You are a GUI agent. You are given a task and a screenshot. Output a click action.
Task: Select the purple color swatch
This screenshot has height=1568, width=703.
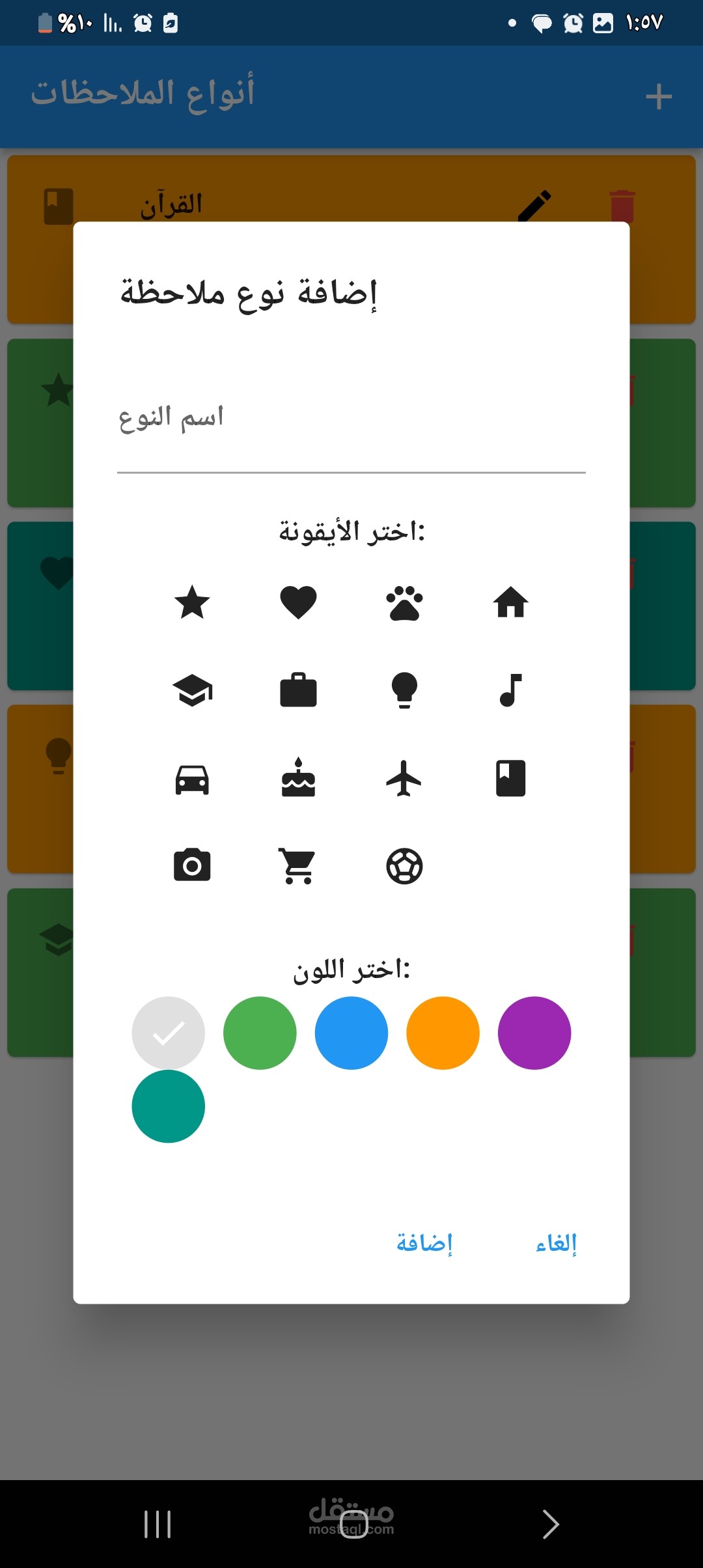pos(534,1033)
